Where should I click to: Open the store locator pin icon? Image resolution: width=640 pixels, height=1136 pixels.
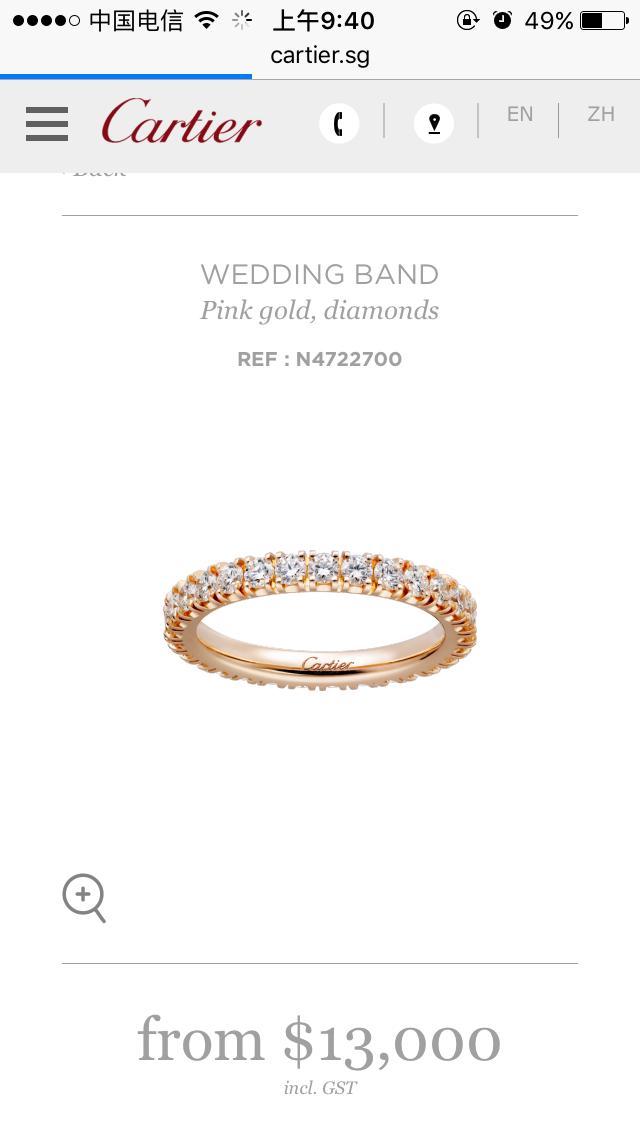[x=434, y=124]
